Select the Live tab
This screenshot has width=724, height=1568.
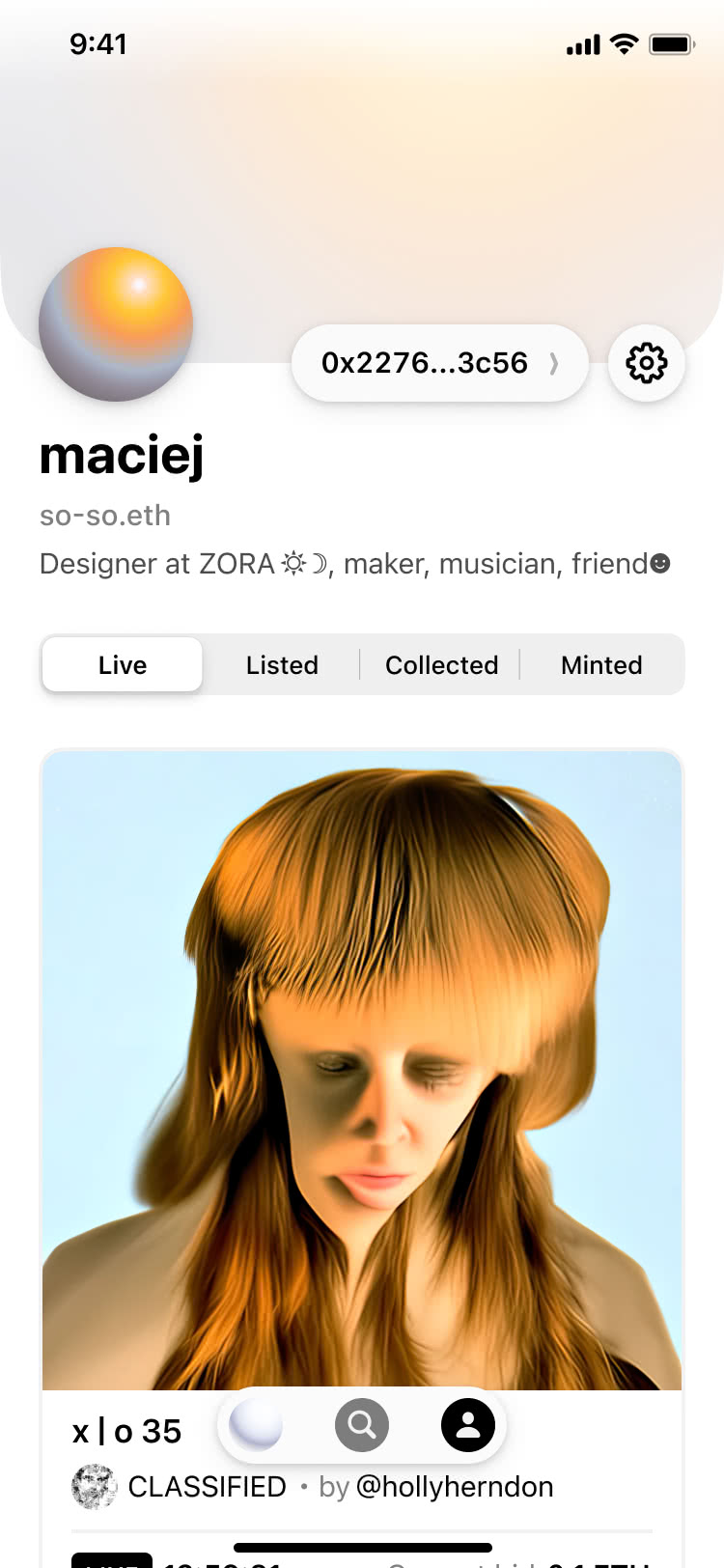[123, 664]
